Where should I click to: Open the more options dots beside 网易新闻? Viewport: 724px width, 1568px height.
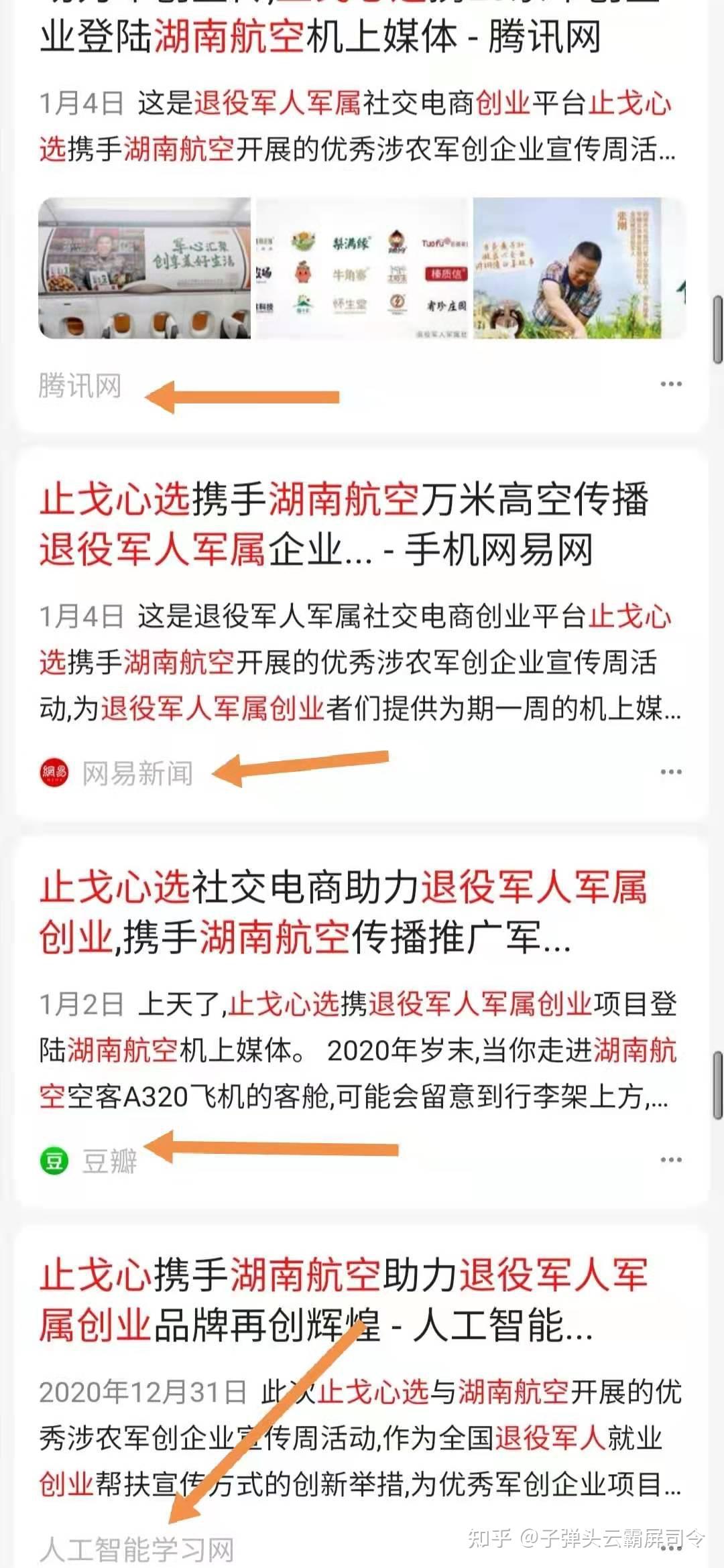(670, 772)
